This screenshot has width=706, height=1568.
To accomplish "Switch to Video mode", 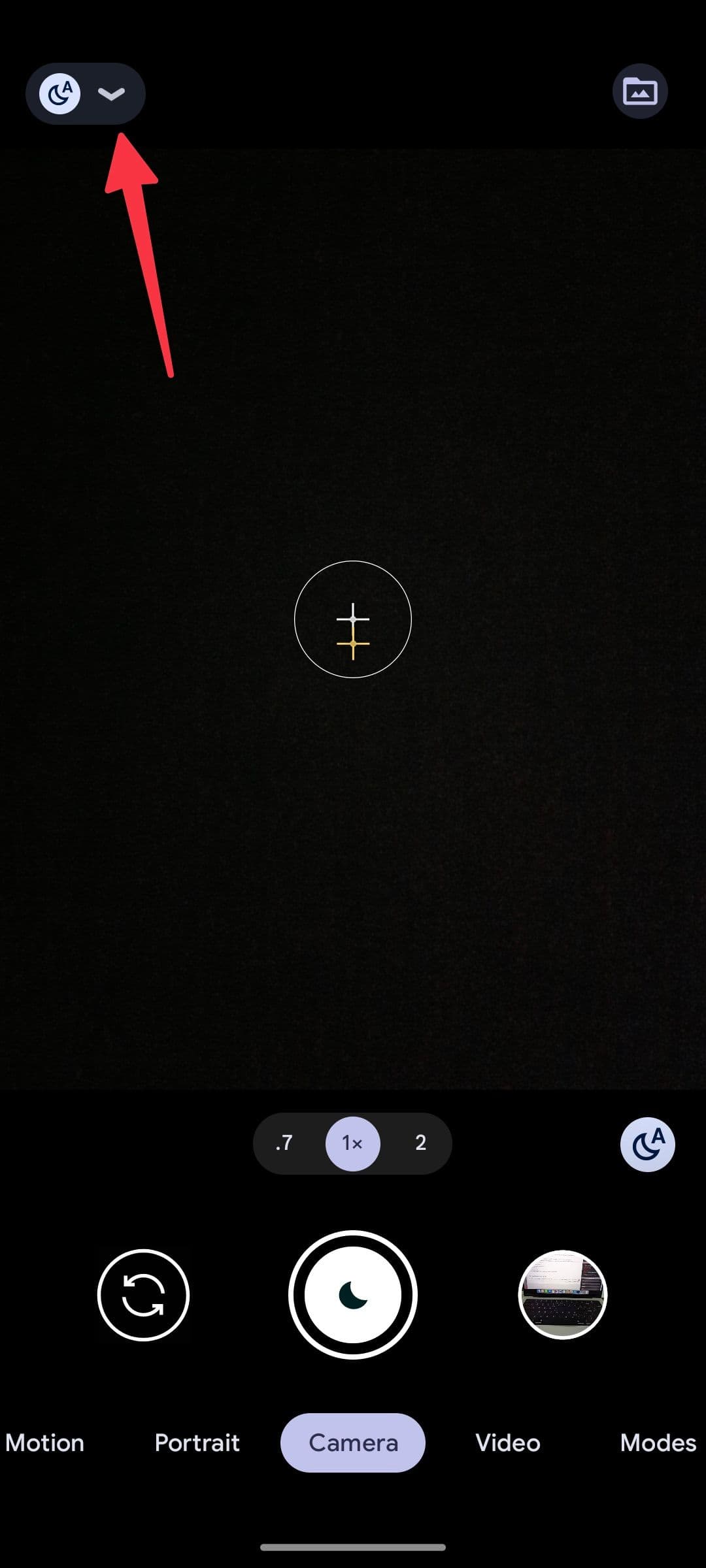I will click(x=508, y=1443).
